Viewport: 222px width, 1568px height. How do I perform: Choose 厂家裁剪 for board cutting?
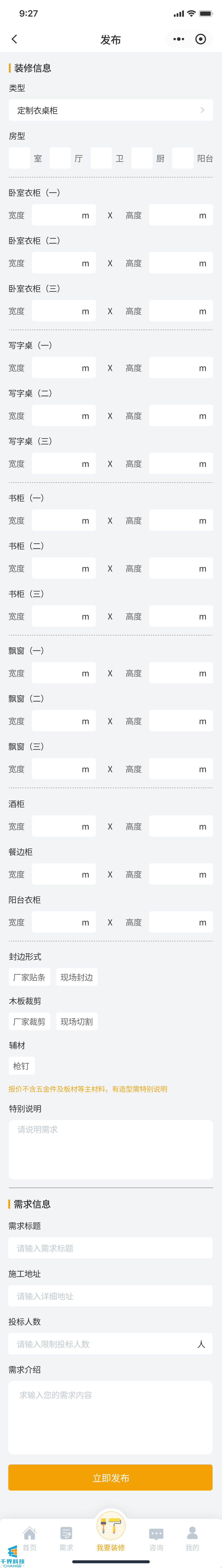(x=29, y=1021)
